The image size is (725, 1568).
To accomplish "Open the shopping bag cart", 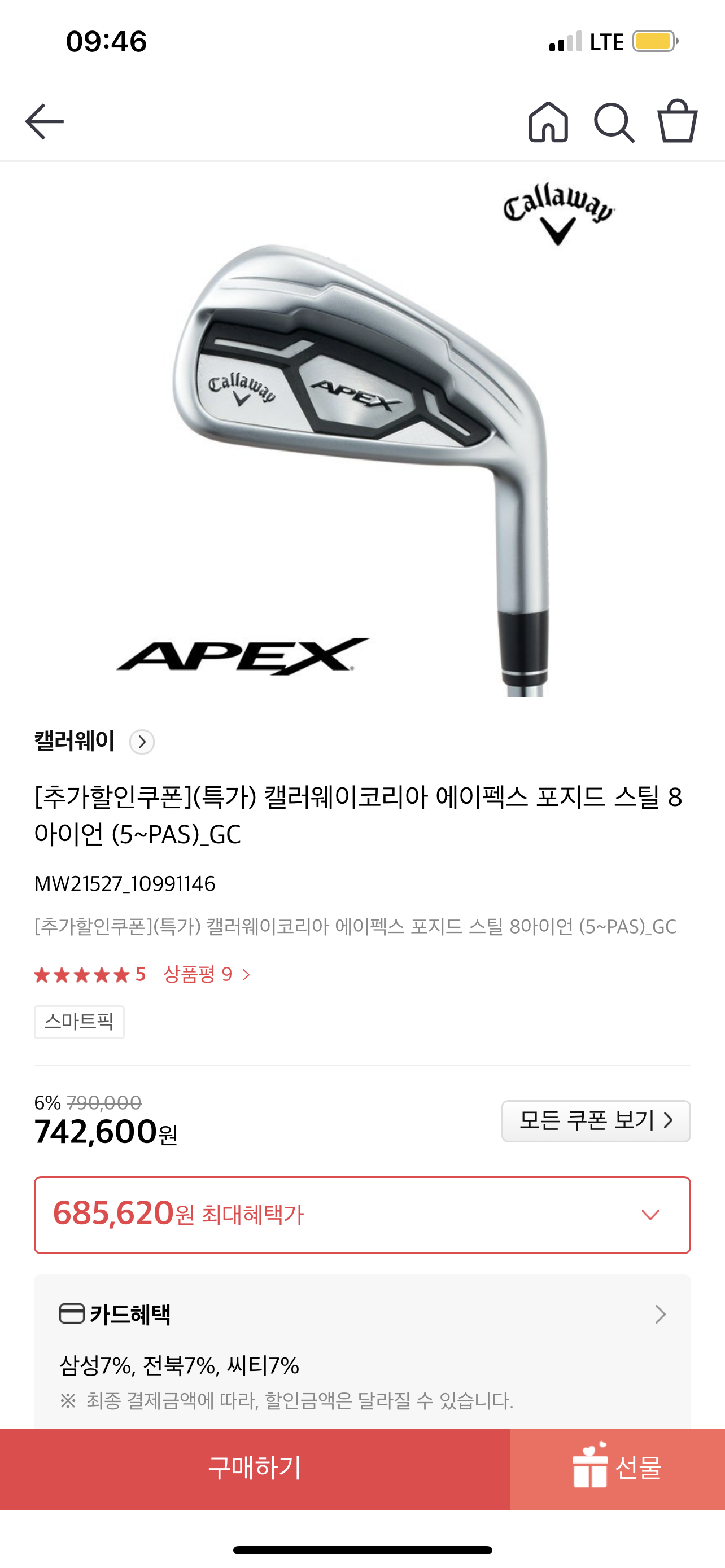I will coord(677,121).
